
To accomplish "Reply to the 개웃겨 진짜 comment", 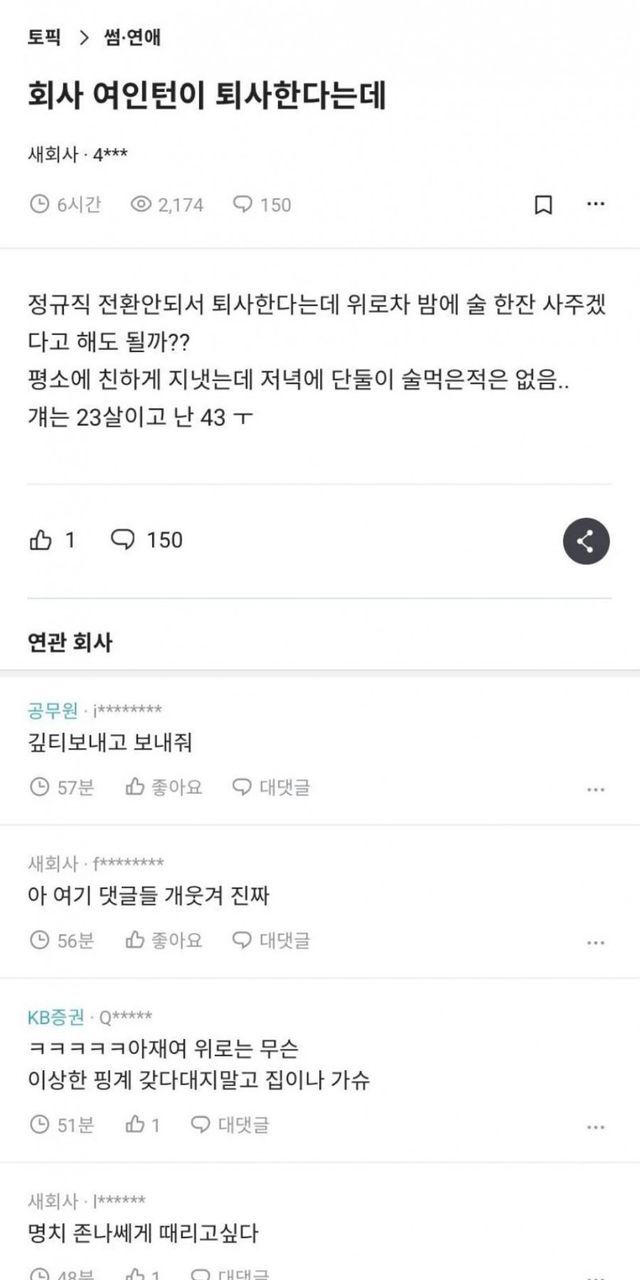I will pos(271,940).
